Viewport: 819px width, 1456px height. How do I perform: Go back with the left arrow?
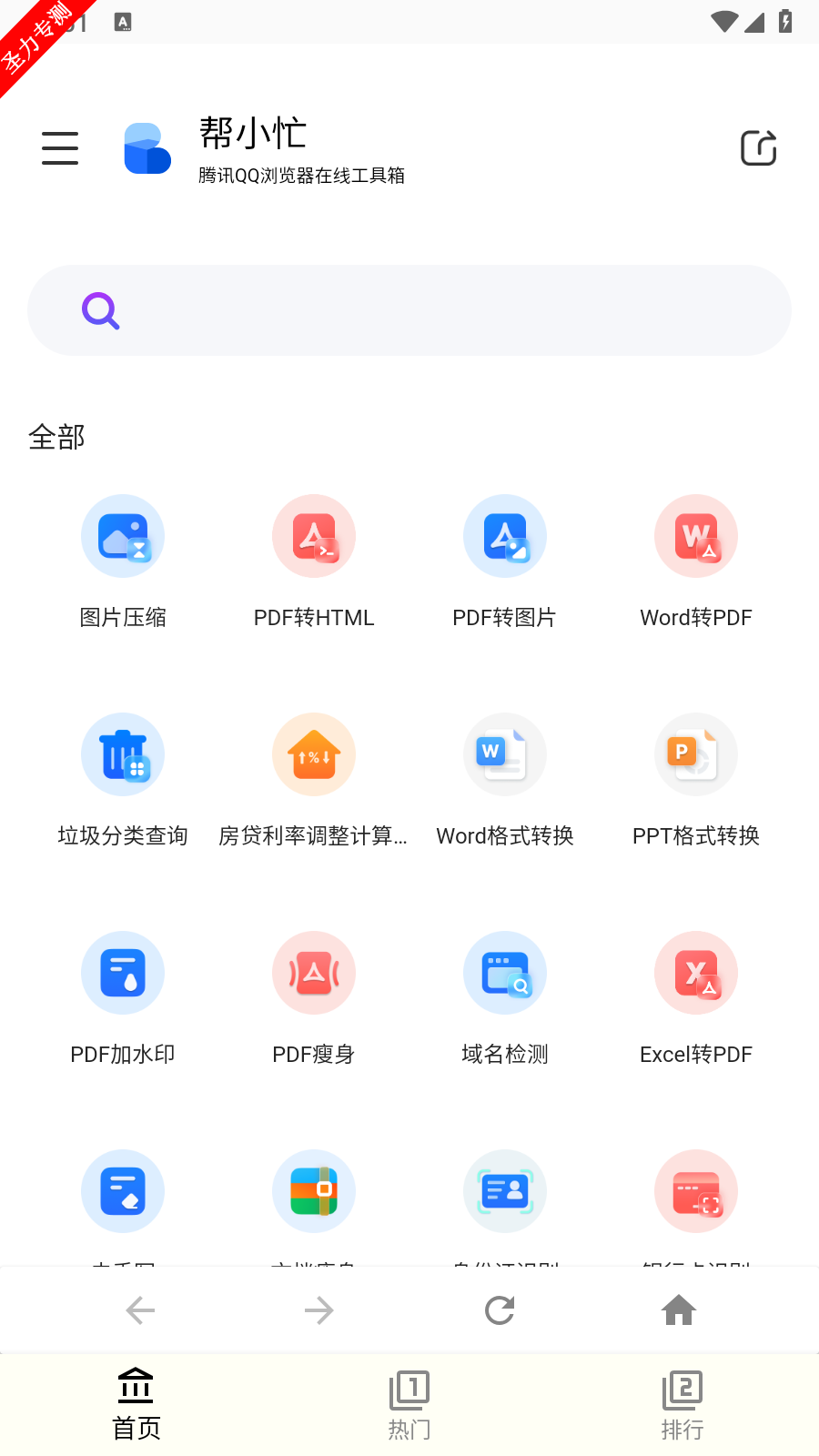(140, 1310)
